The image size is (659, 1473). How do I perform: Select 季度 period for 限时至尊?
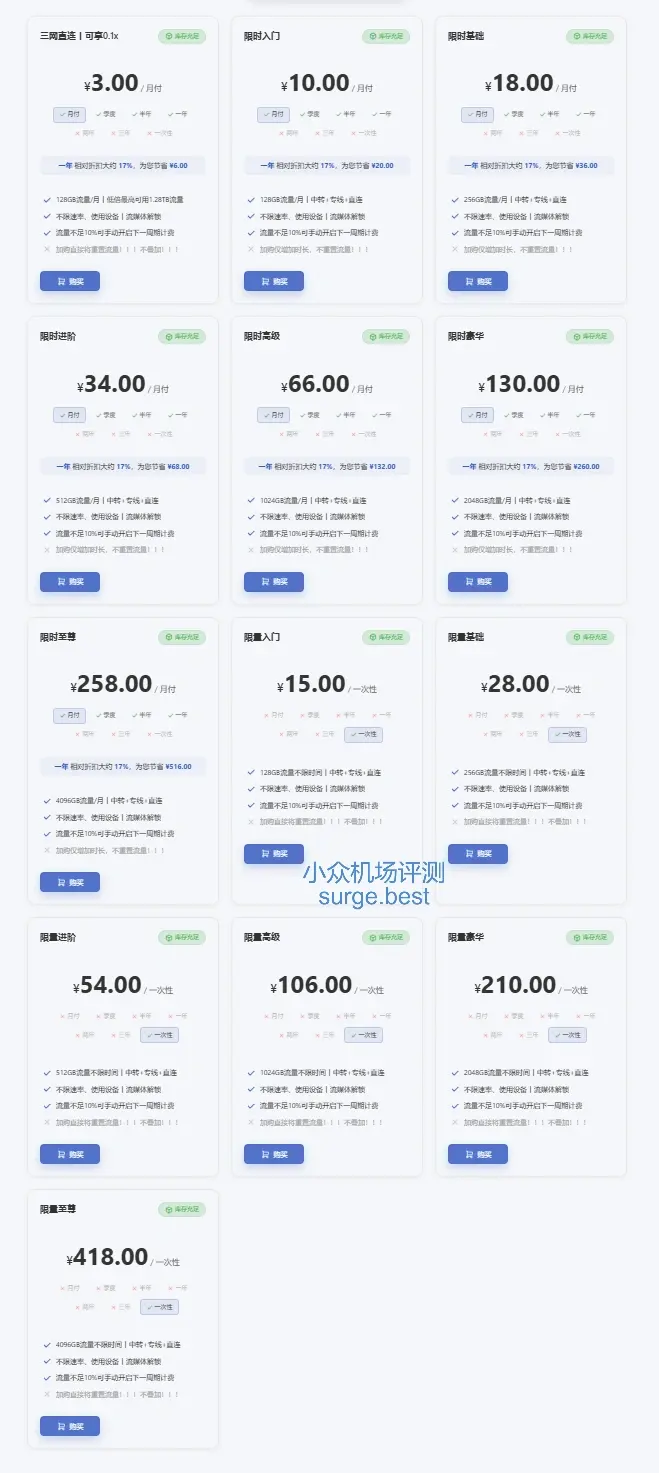(107, 715)
